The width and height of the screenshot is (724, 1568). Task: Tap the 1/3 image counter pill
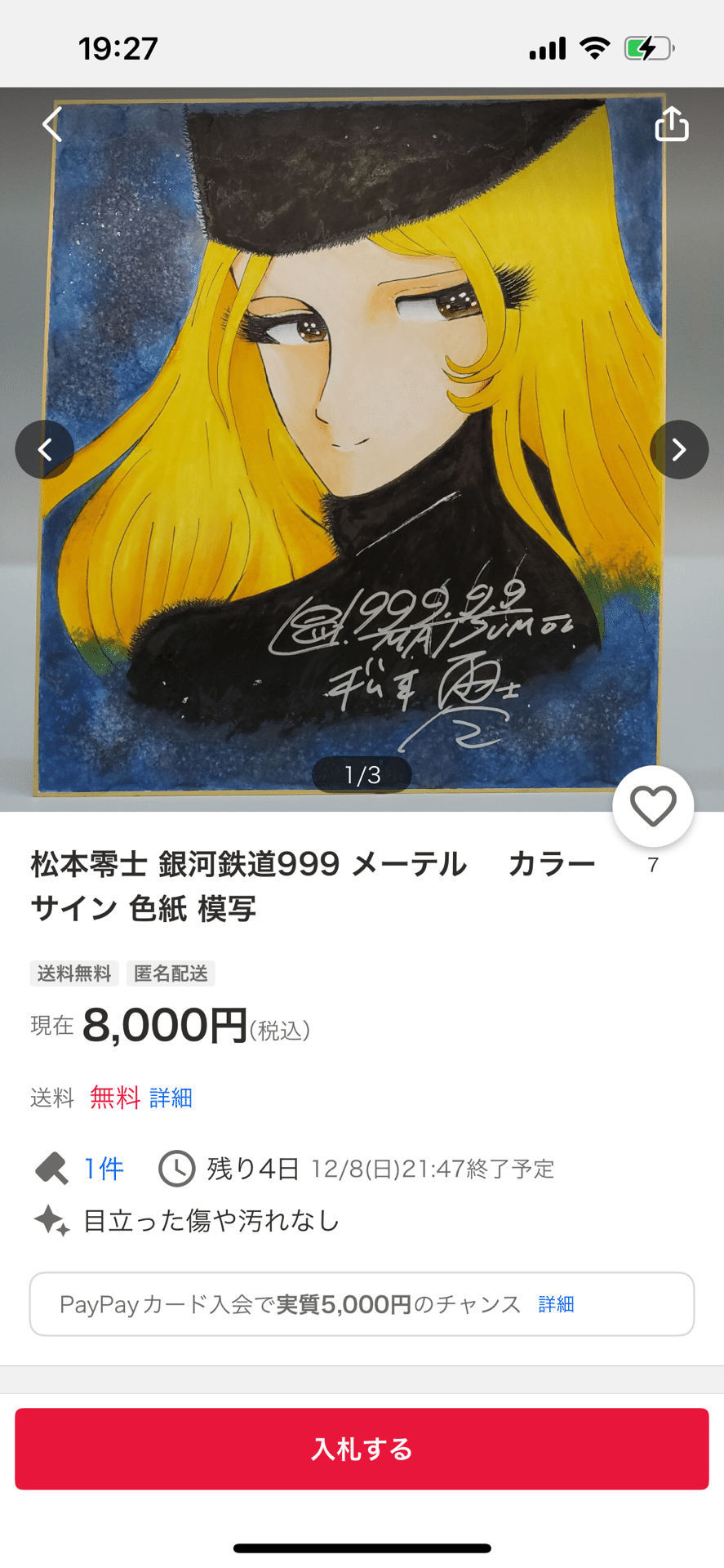tap(362, 774)
